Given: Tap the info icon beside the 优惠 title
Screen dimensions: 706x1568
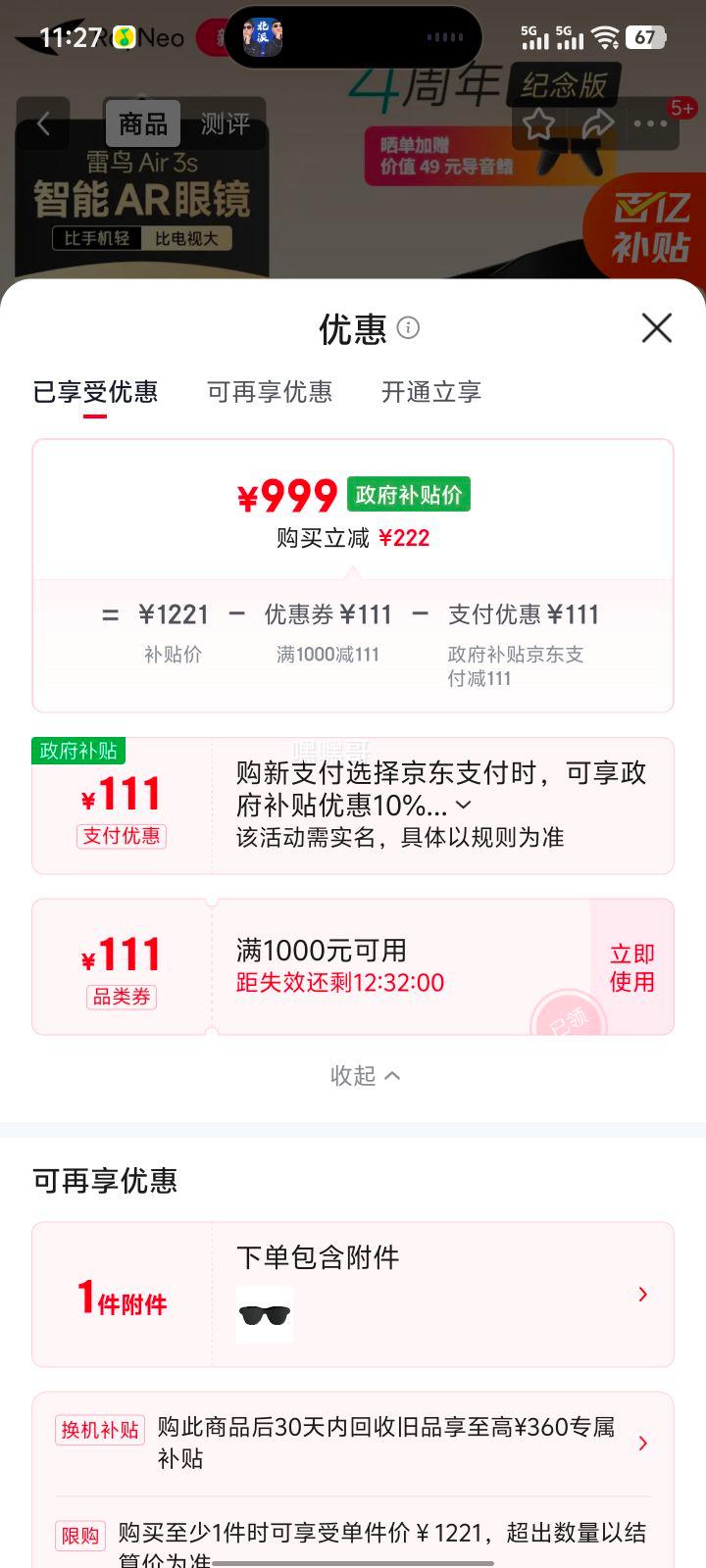Looking at the screenshot, I should point(409,328).
